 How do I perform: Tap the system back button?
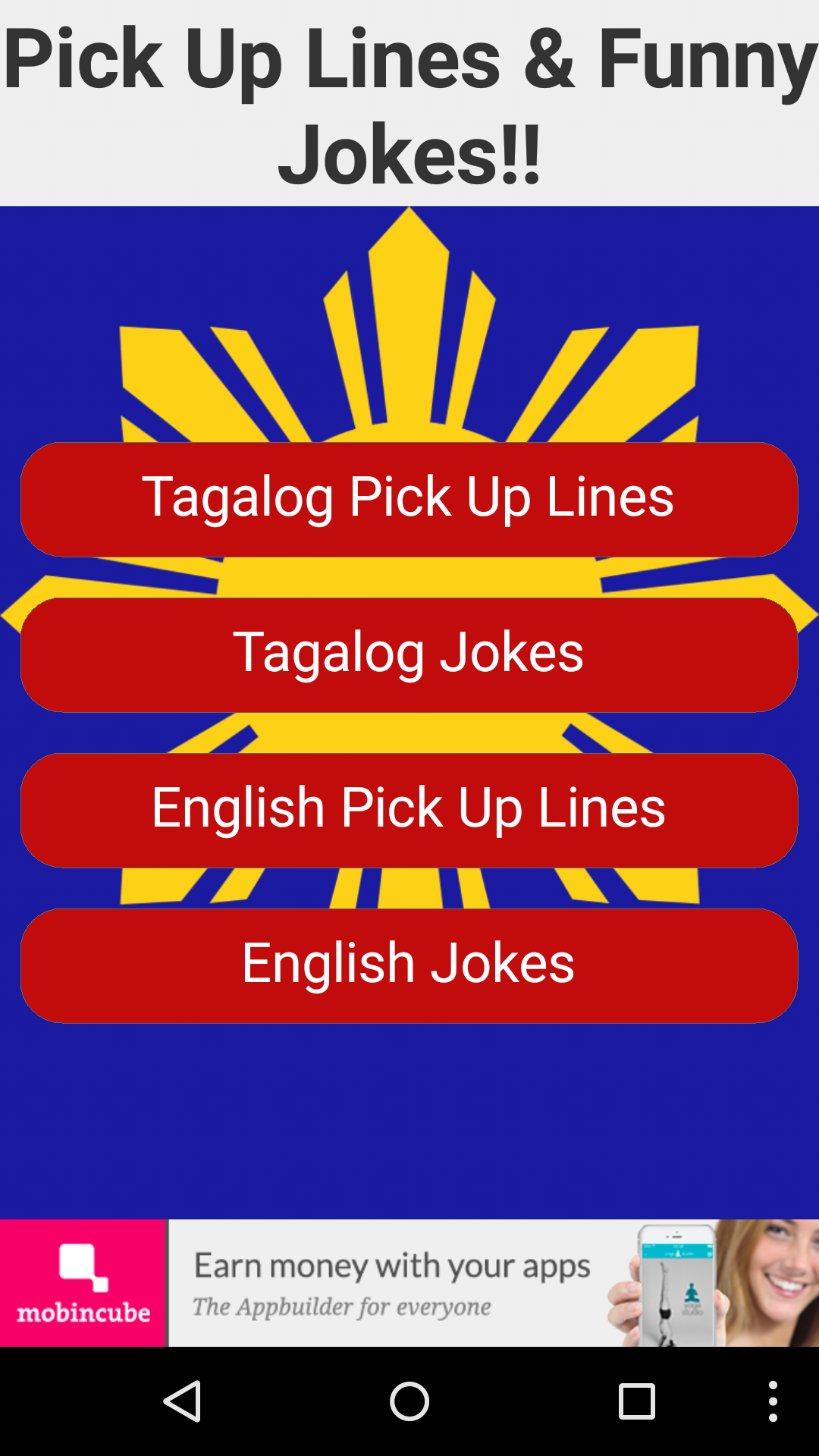(182, 1401)
